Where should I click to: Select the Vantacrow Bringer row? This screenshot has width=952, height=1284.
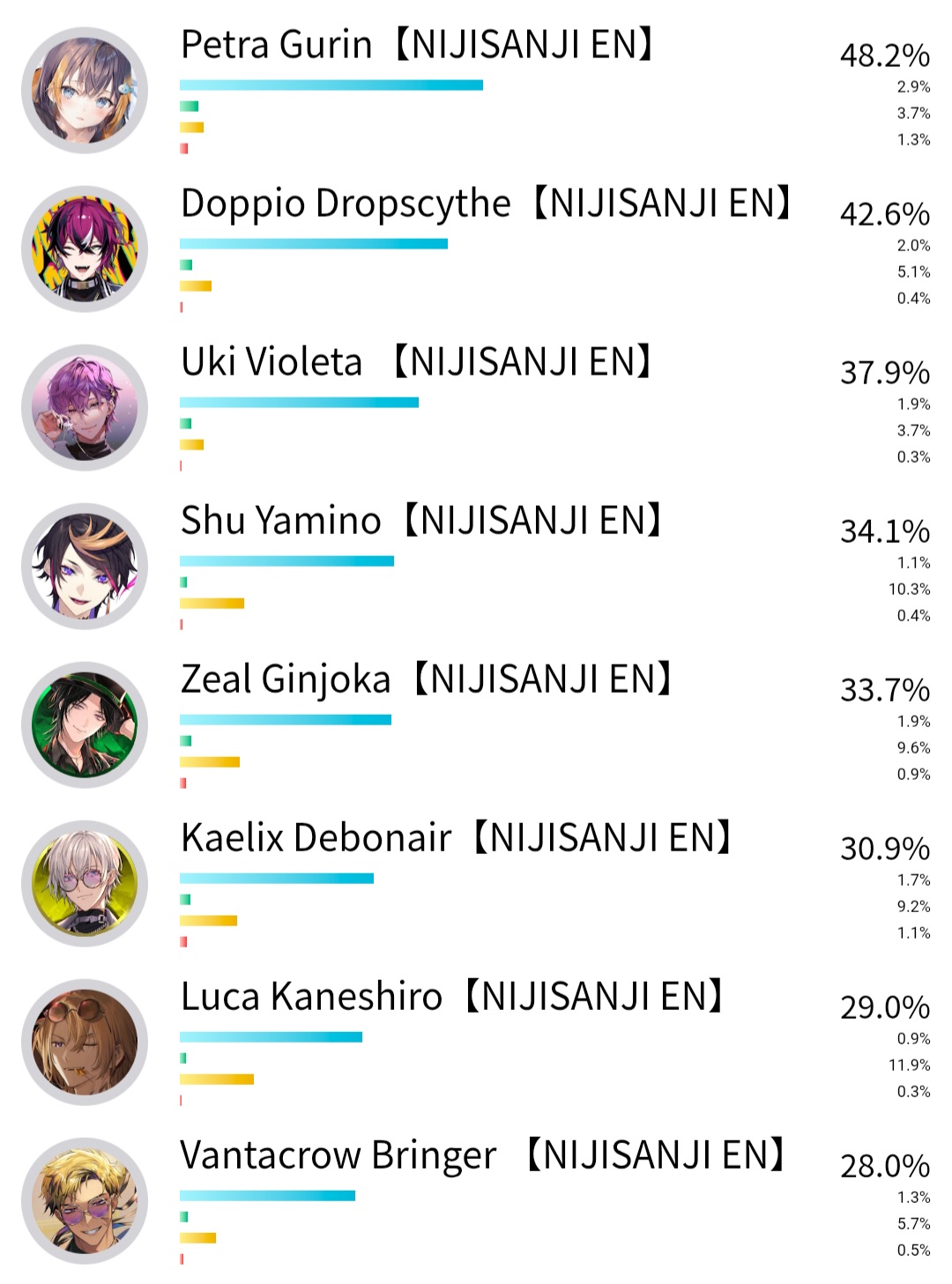476,1200
